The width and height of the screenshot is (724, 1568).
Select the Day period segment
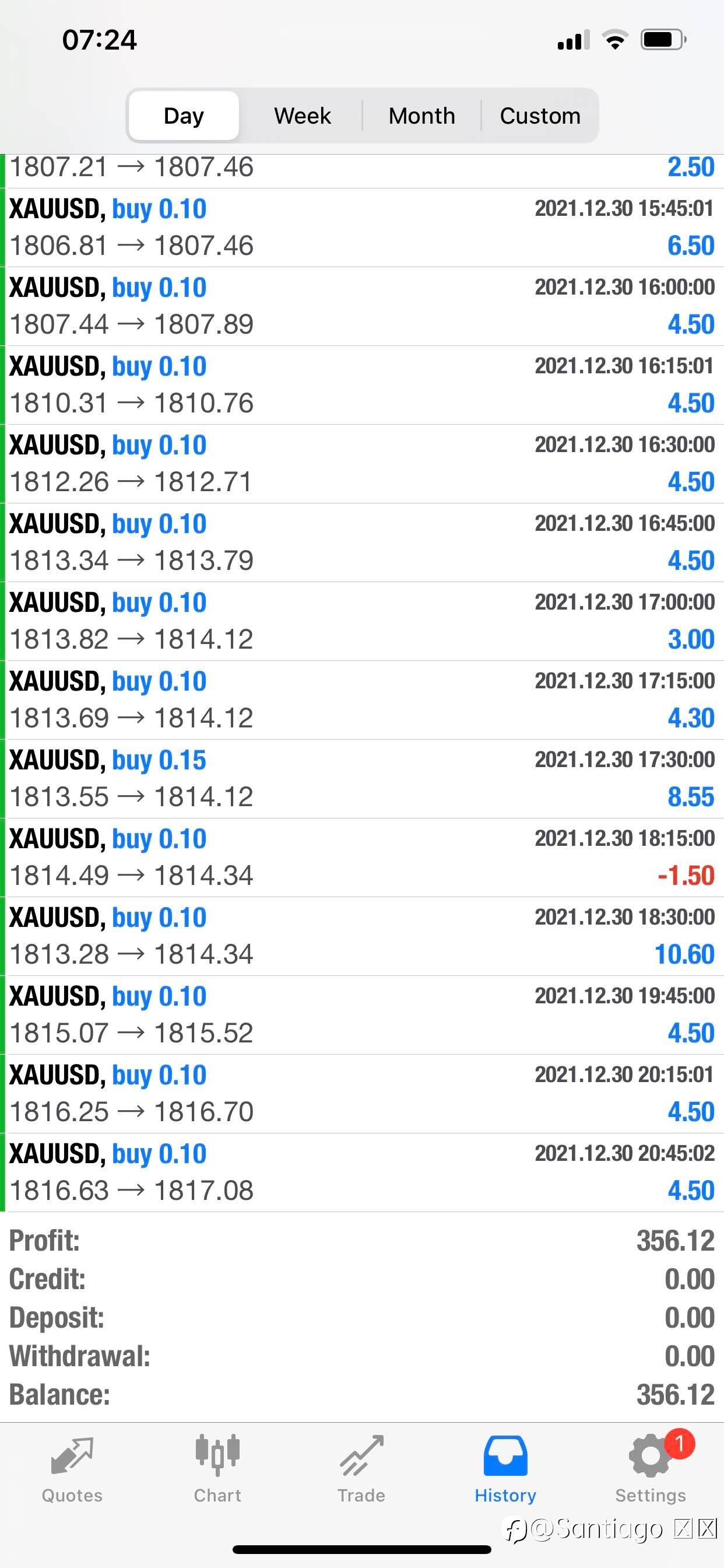(184, 116)
